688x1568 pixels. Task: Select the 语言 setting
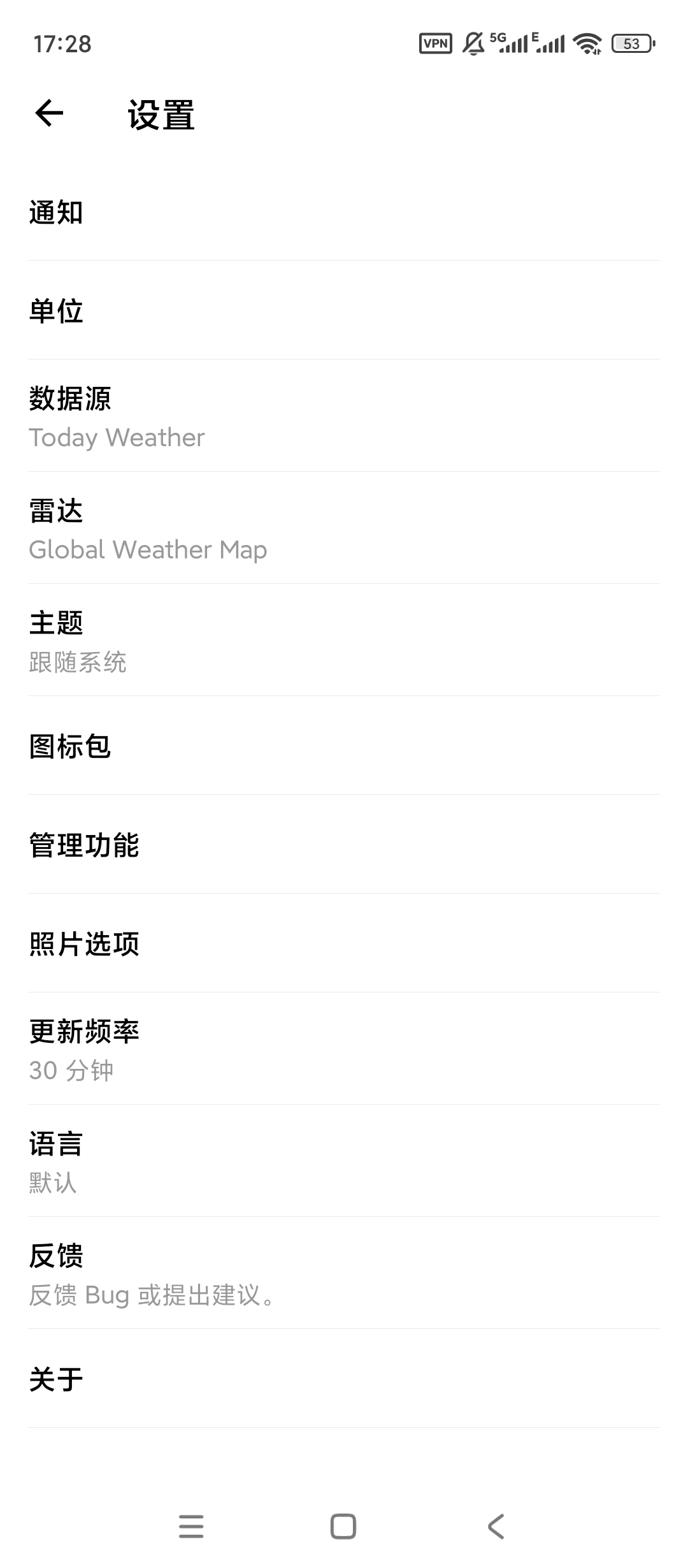click(x=344, y=1161)
